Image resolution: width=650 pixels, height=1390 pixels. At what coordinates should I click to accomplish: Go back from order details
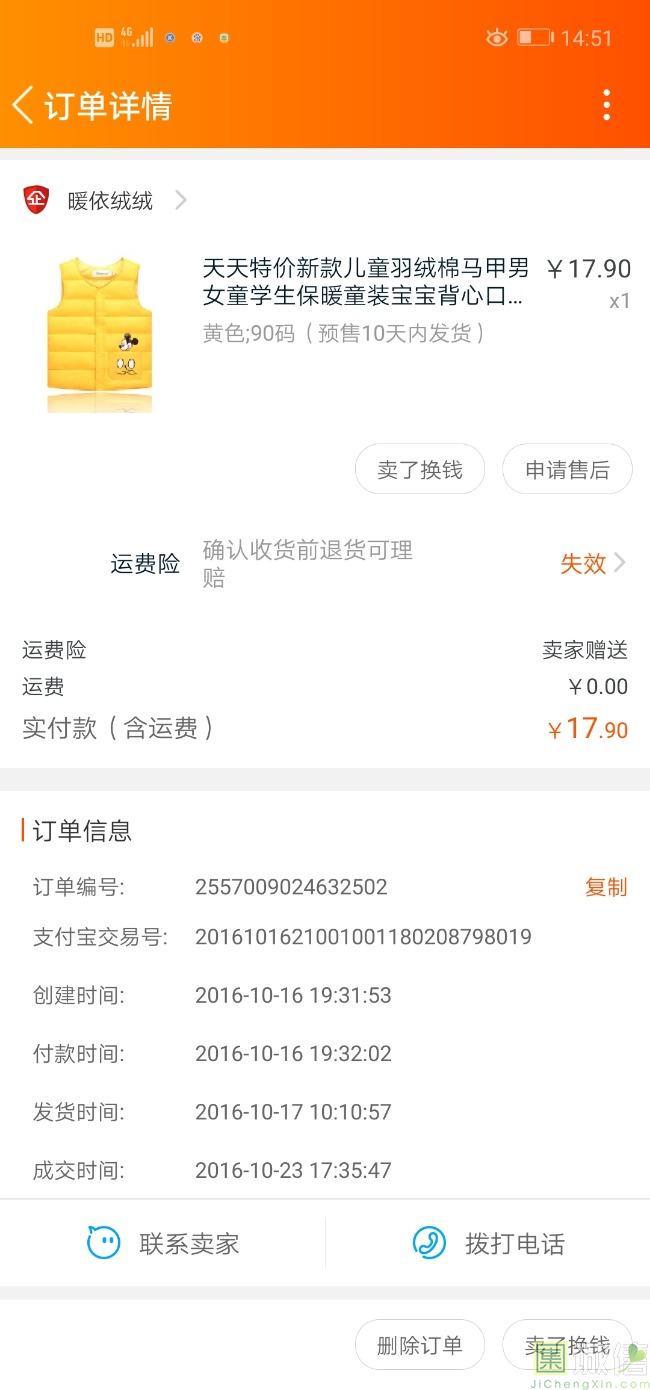24,105
